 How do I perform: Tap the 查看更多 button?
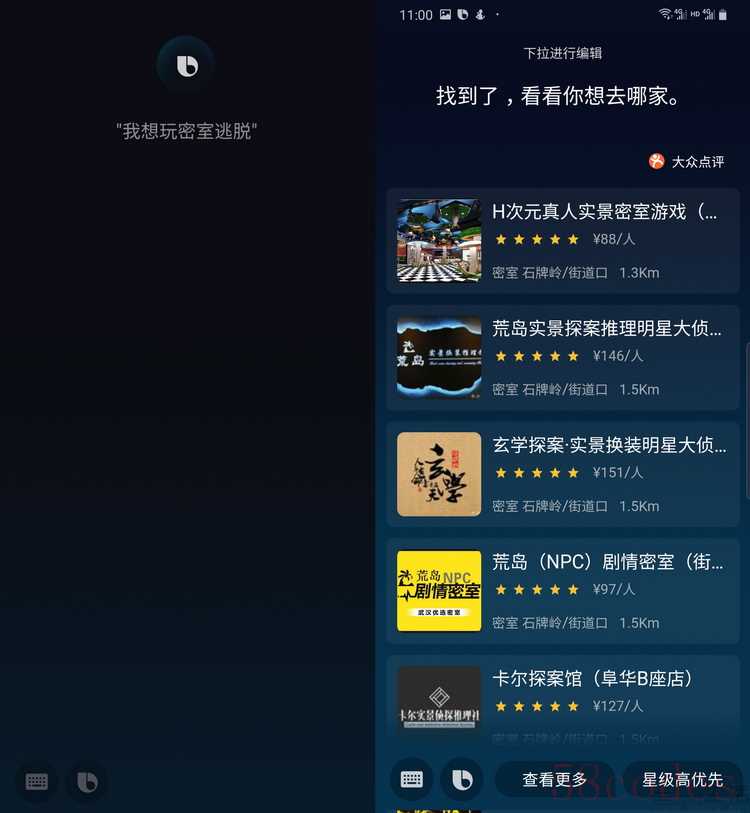[x=555, y=779]
